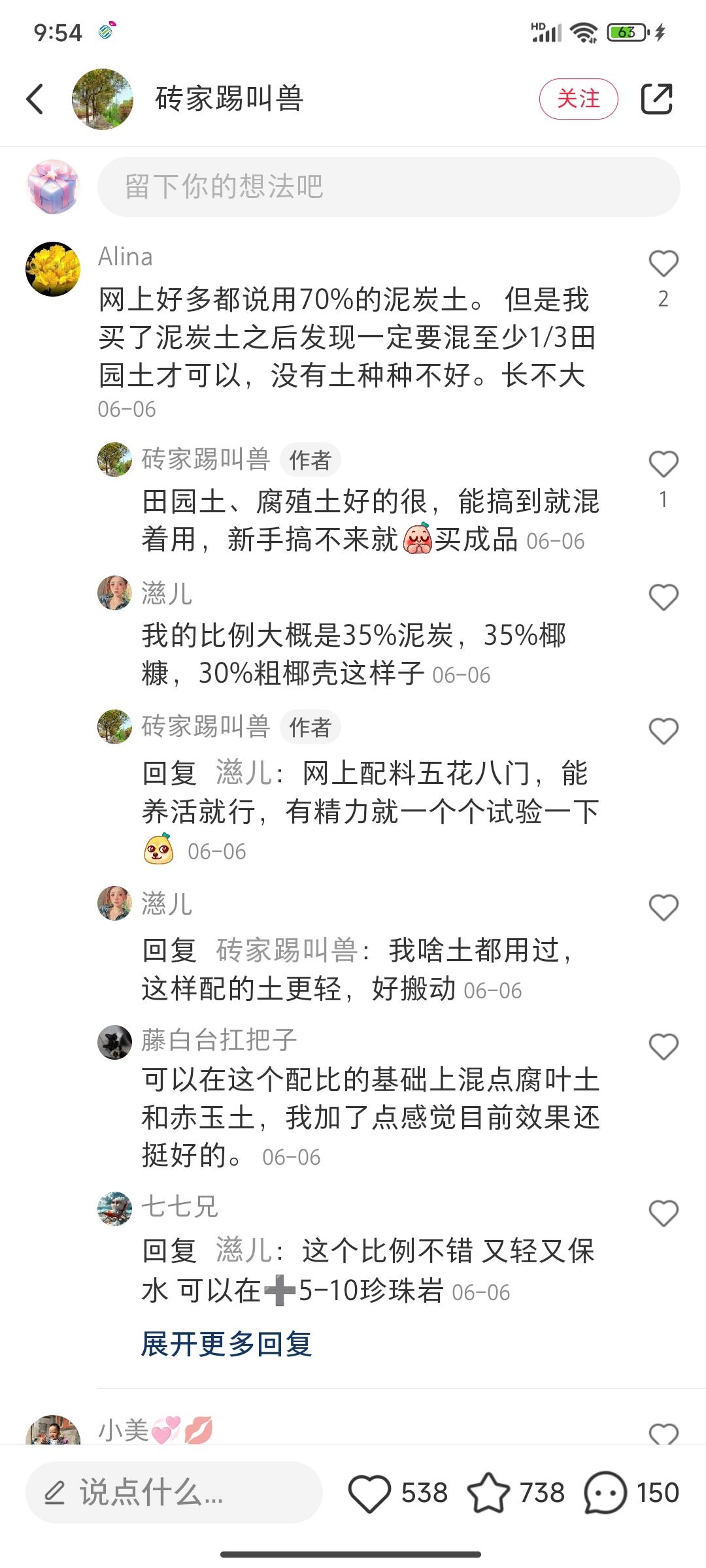
Task: Add the post to favorites with star icon
Action: pyautogui.click(x=488, y=1493)
